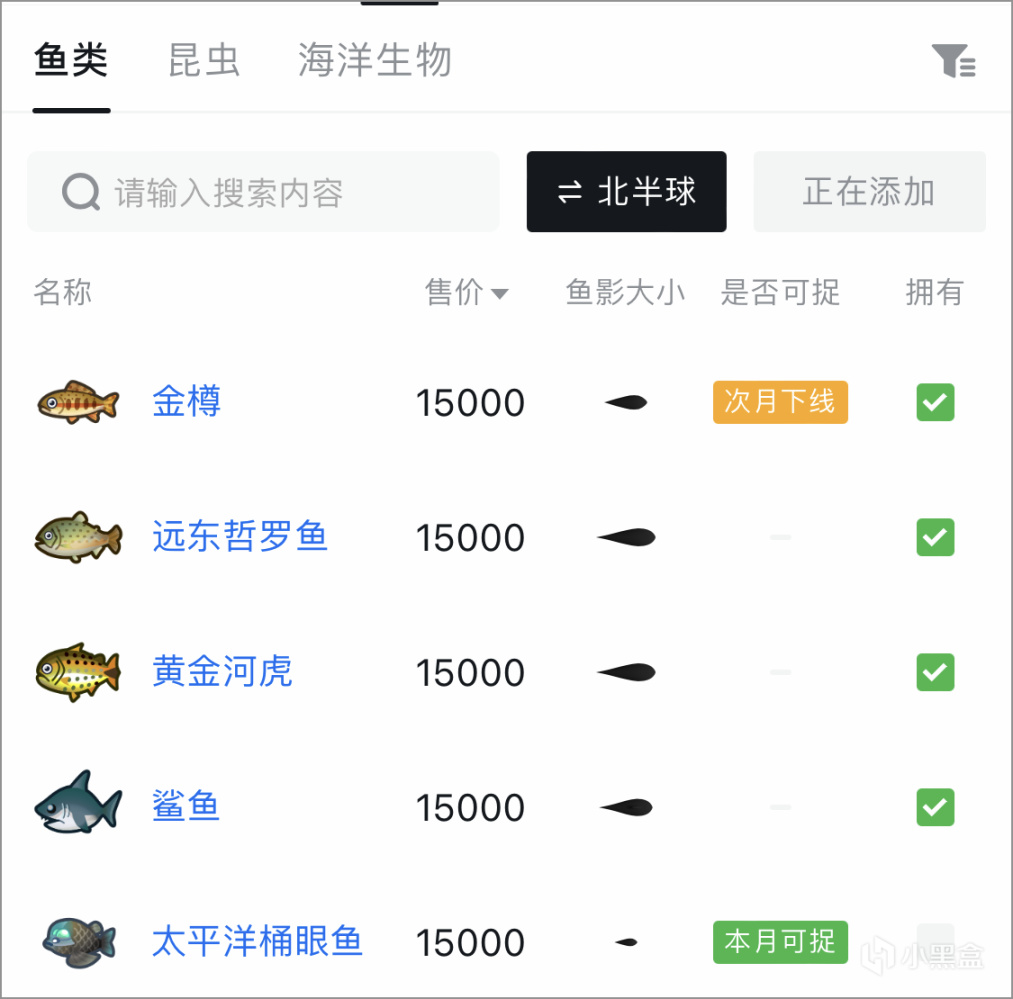Screen dimensions: 1013x999
Task: Select the 鱼类 tab
Action: click(71, 61)
